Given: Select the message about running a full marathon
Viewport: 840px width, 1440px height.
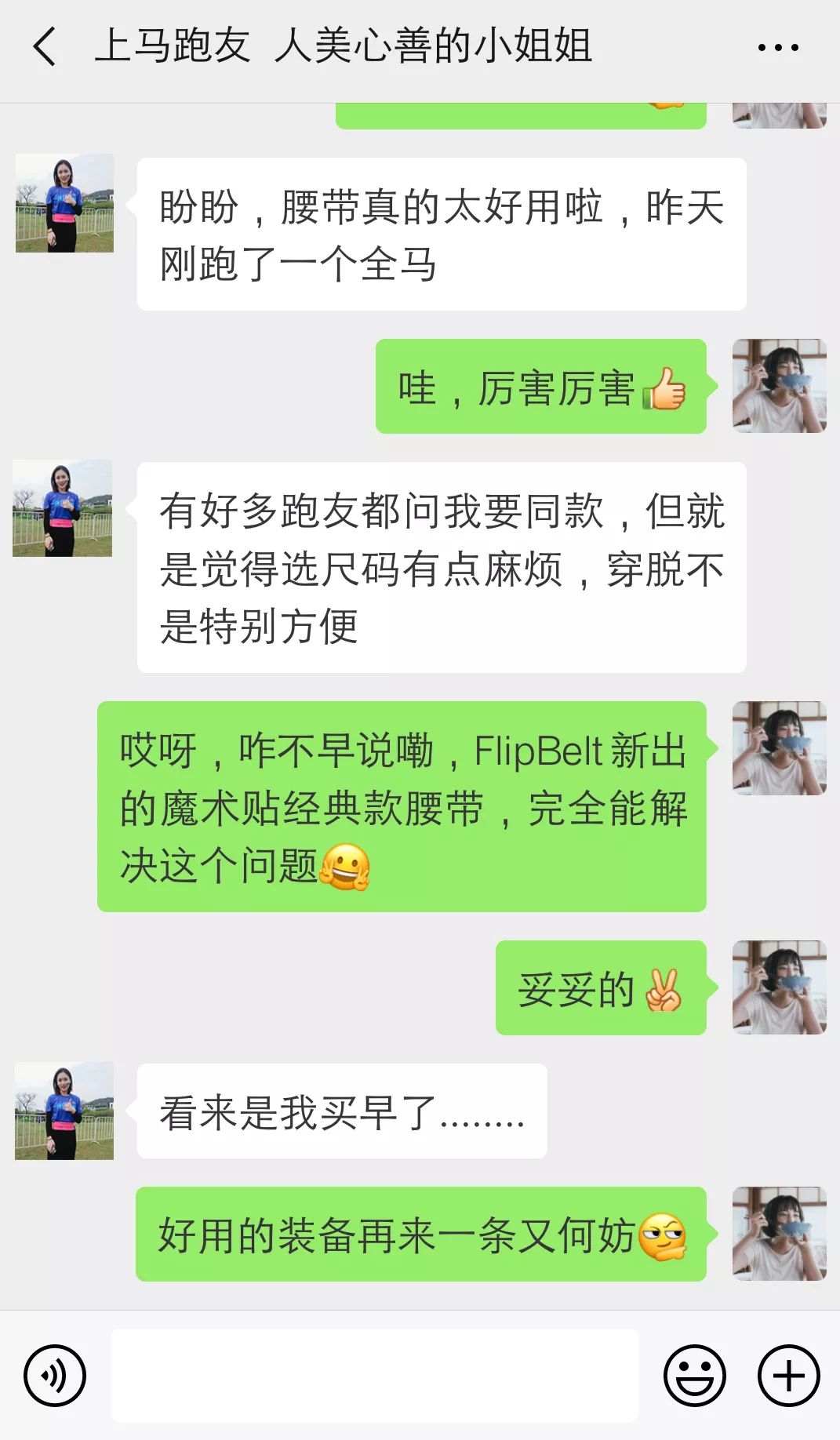Looking at the screenshot, I should pos(439,232).
